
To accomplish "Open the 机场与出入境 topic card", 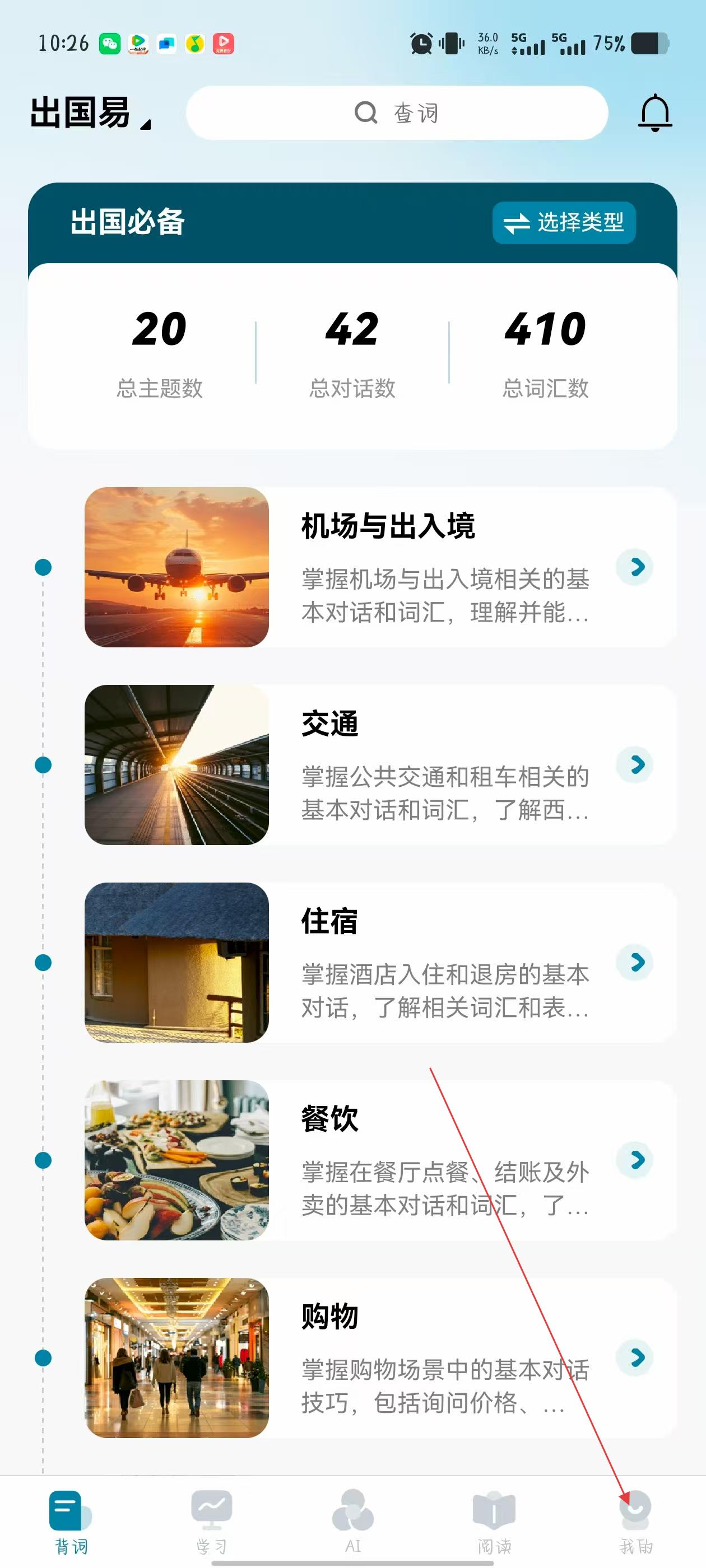I will pos(379,567).
